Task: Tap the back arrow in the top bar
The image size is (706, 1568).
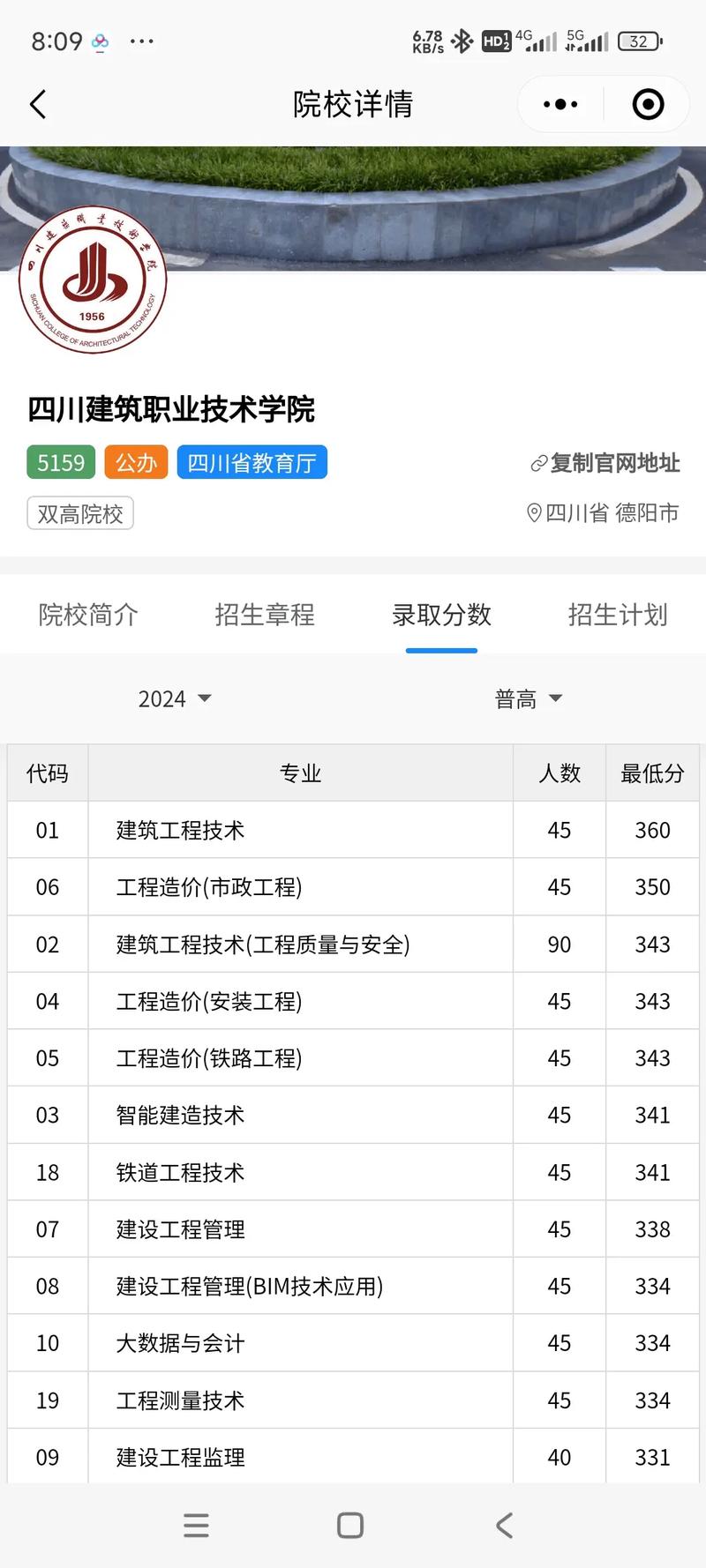Action: (37, 103)
